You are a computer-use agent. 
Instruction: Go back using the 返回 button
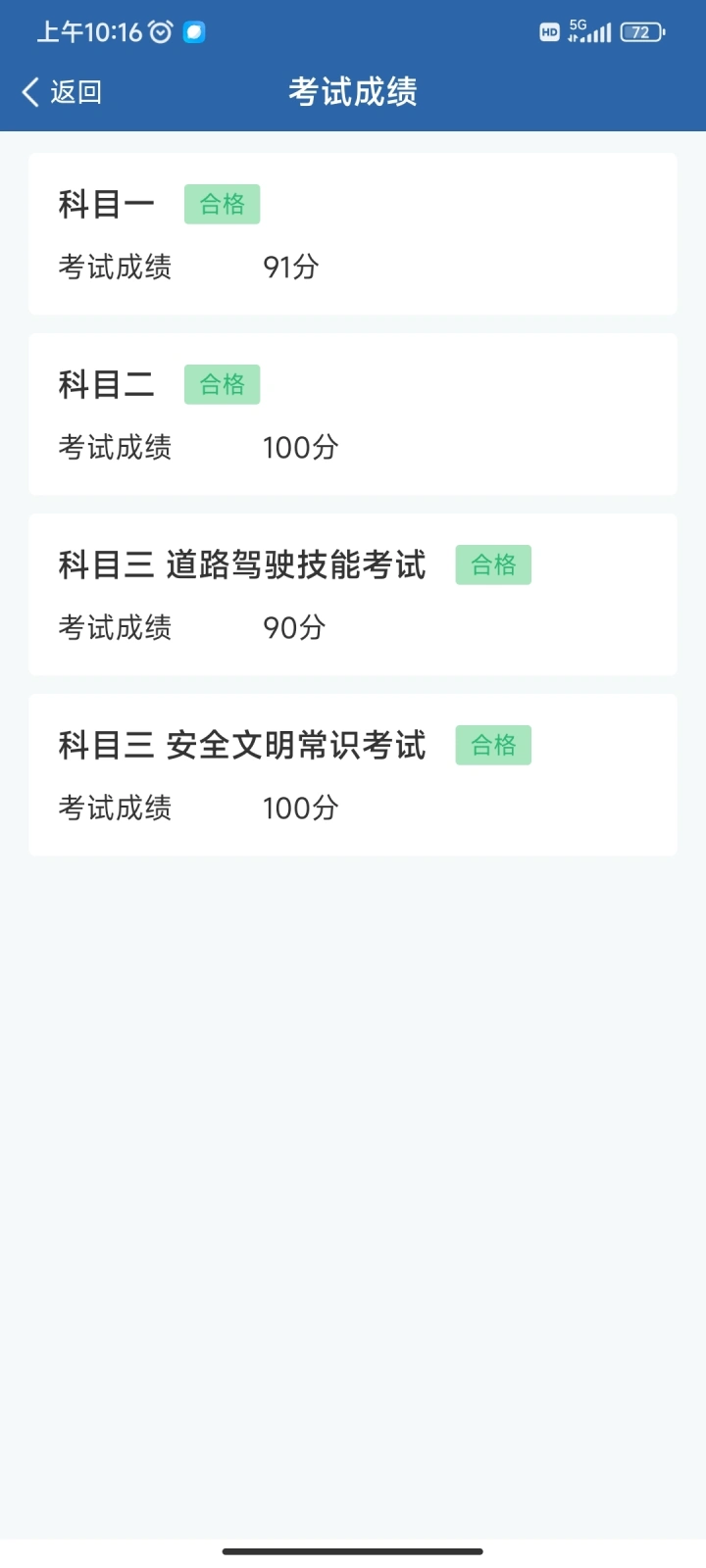[x=62, y=92]
